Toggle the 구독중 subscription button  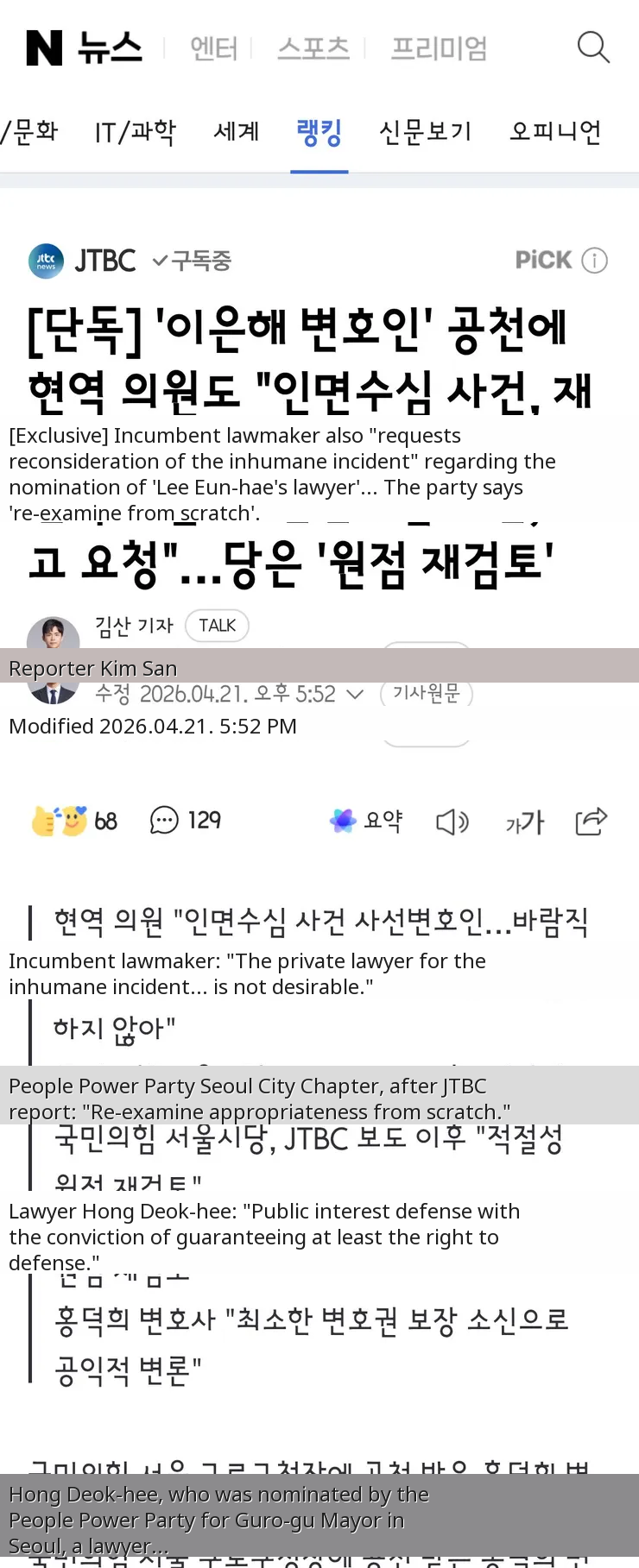(193, 261)
